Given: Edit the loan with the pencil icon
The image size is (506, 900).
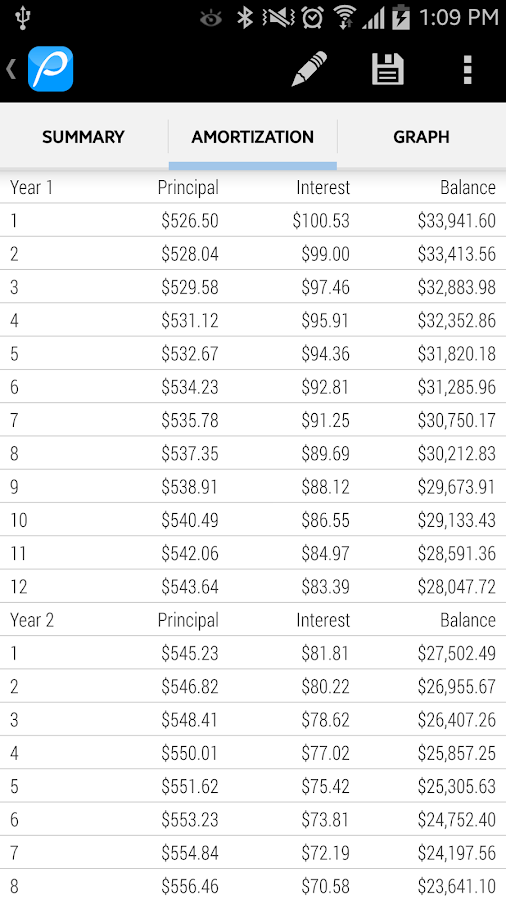Looking at the screenshot, I should pos(309,69).
